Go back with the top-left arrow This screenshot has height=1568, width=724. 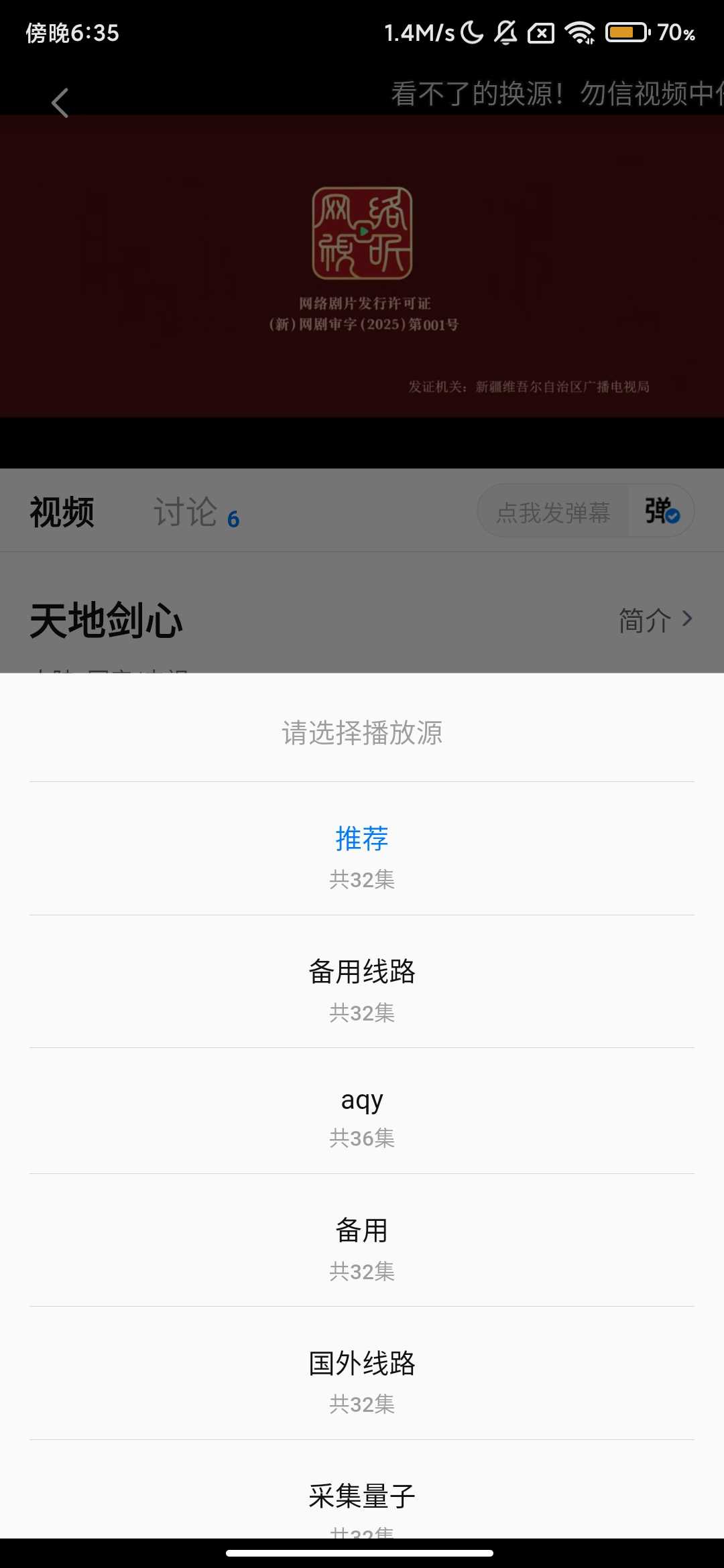[60, 103]
